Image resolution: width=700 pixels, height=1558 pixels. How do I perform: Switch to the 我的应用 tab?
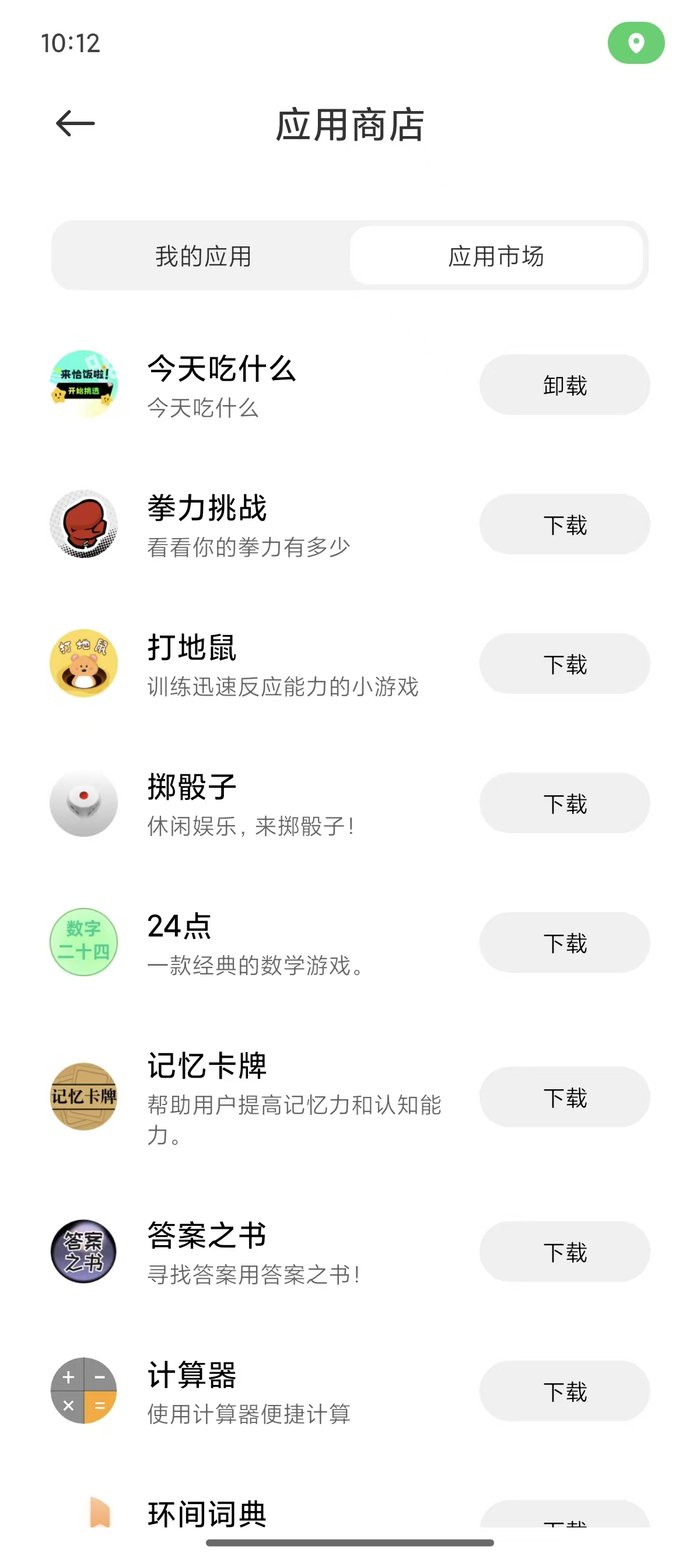203,256
